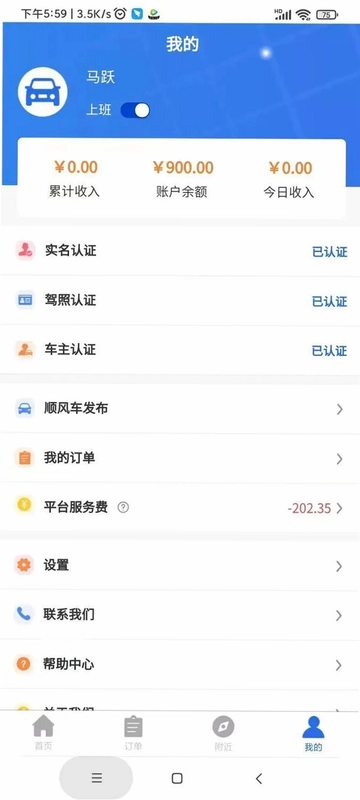Select the 我的 tab

tap(313, 734)
